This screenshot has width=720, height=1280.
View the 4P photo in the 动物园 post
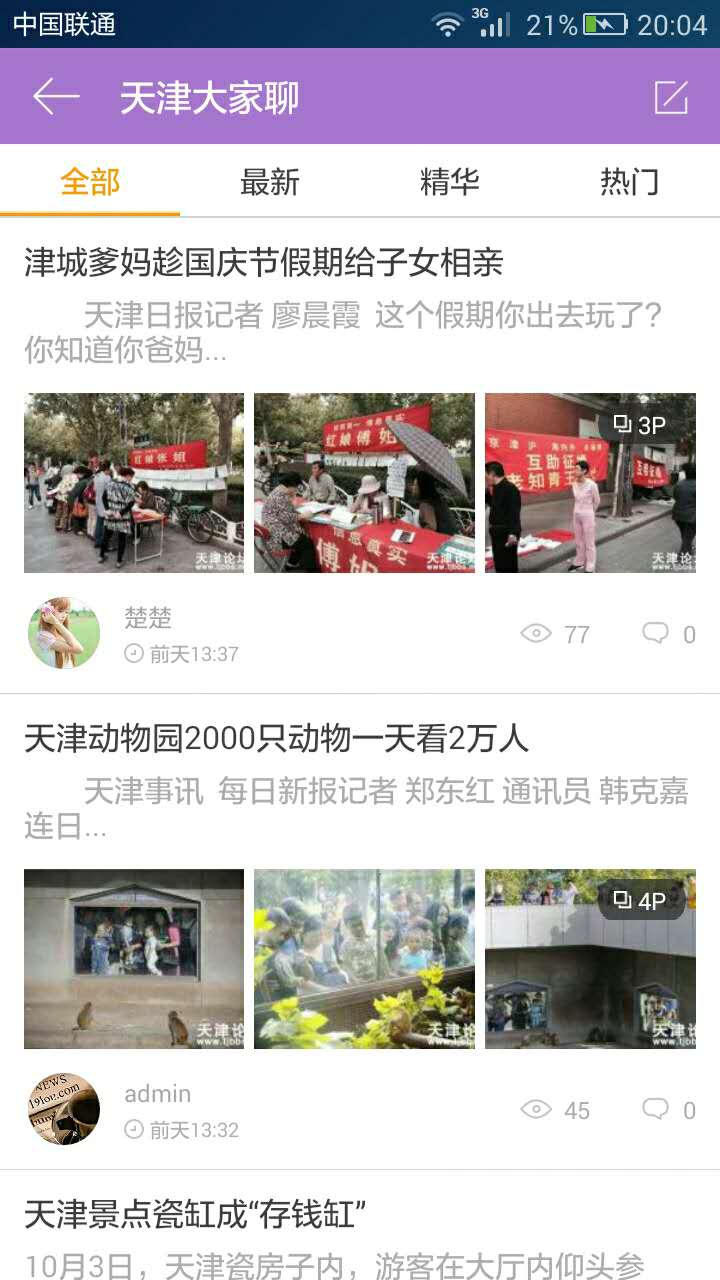click(x=590, y=959)
